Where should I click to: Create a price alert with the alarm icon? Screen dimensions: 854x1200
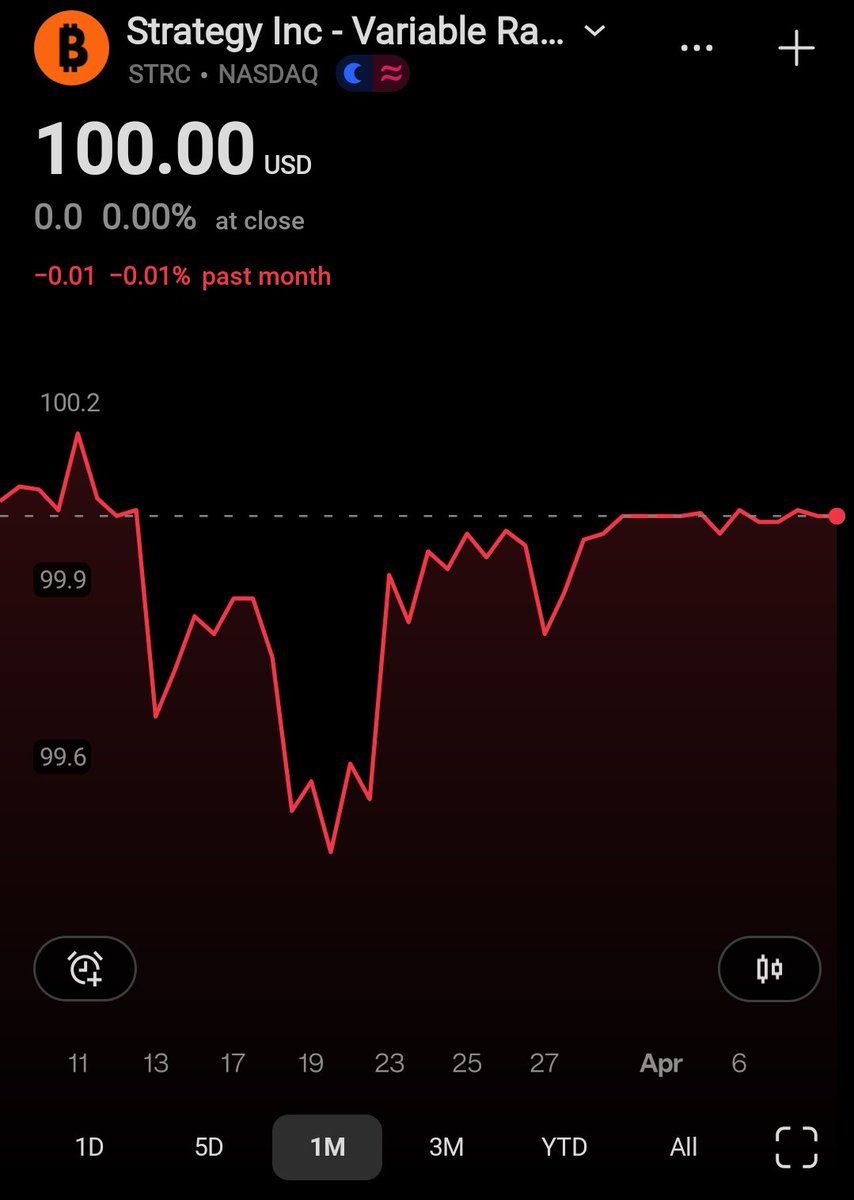85,968
